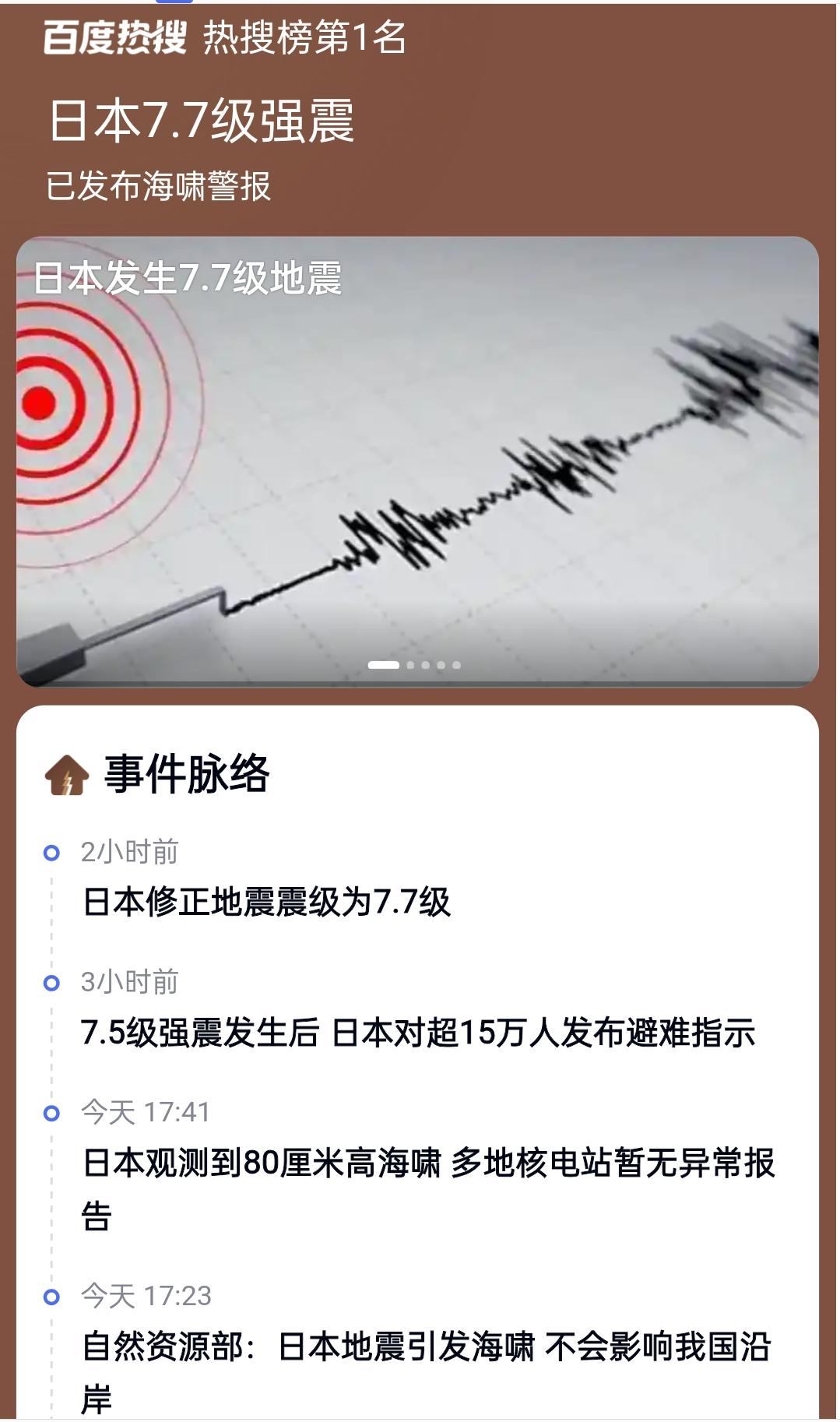The height and width of the screenshot is (1422, 840).
Task: Tap the third carousel pagination dot
Action: click(426, 665)
